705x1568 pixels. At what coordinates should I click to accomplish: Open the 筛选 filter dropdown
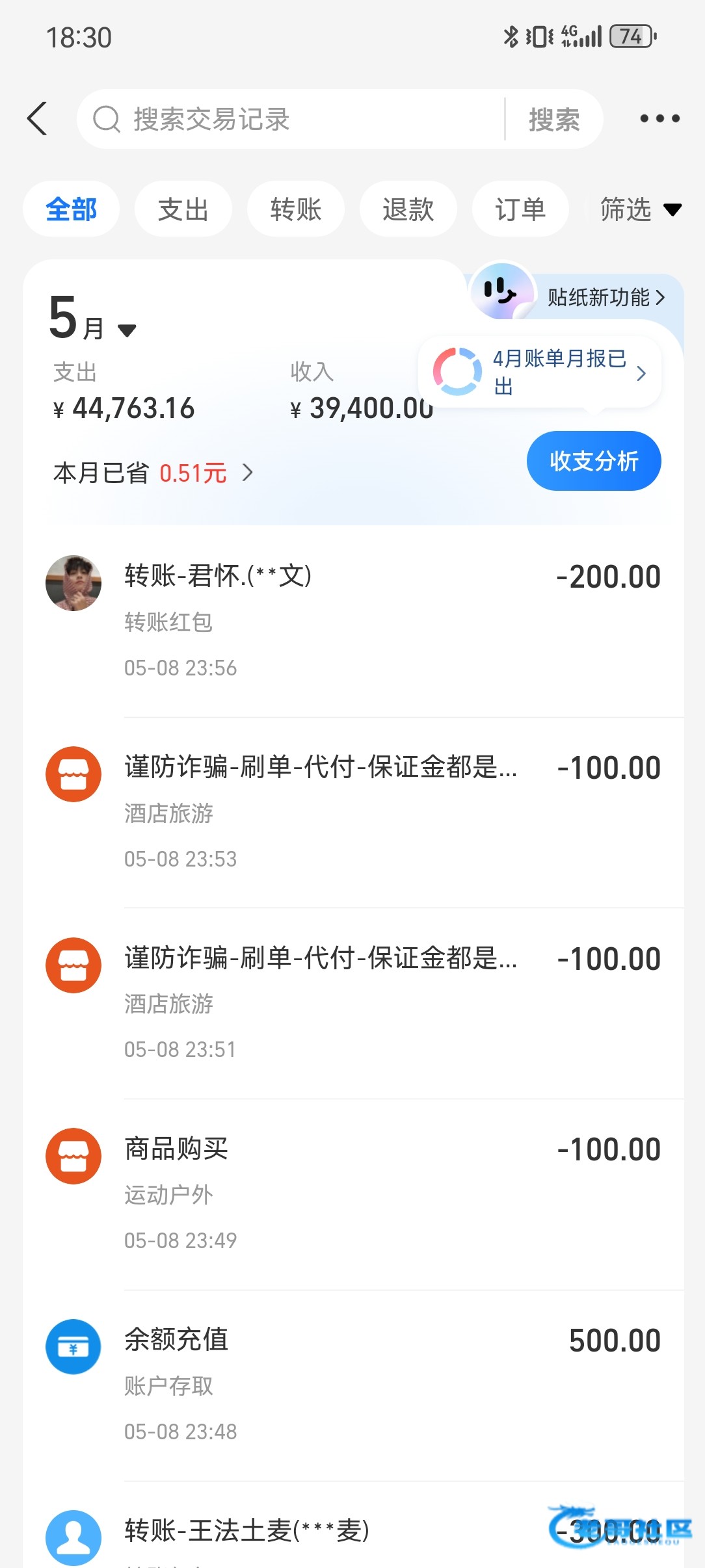(x=641, y=209)
